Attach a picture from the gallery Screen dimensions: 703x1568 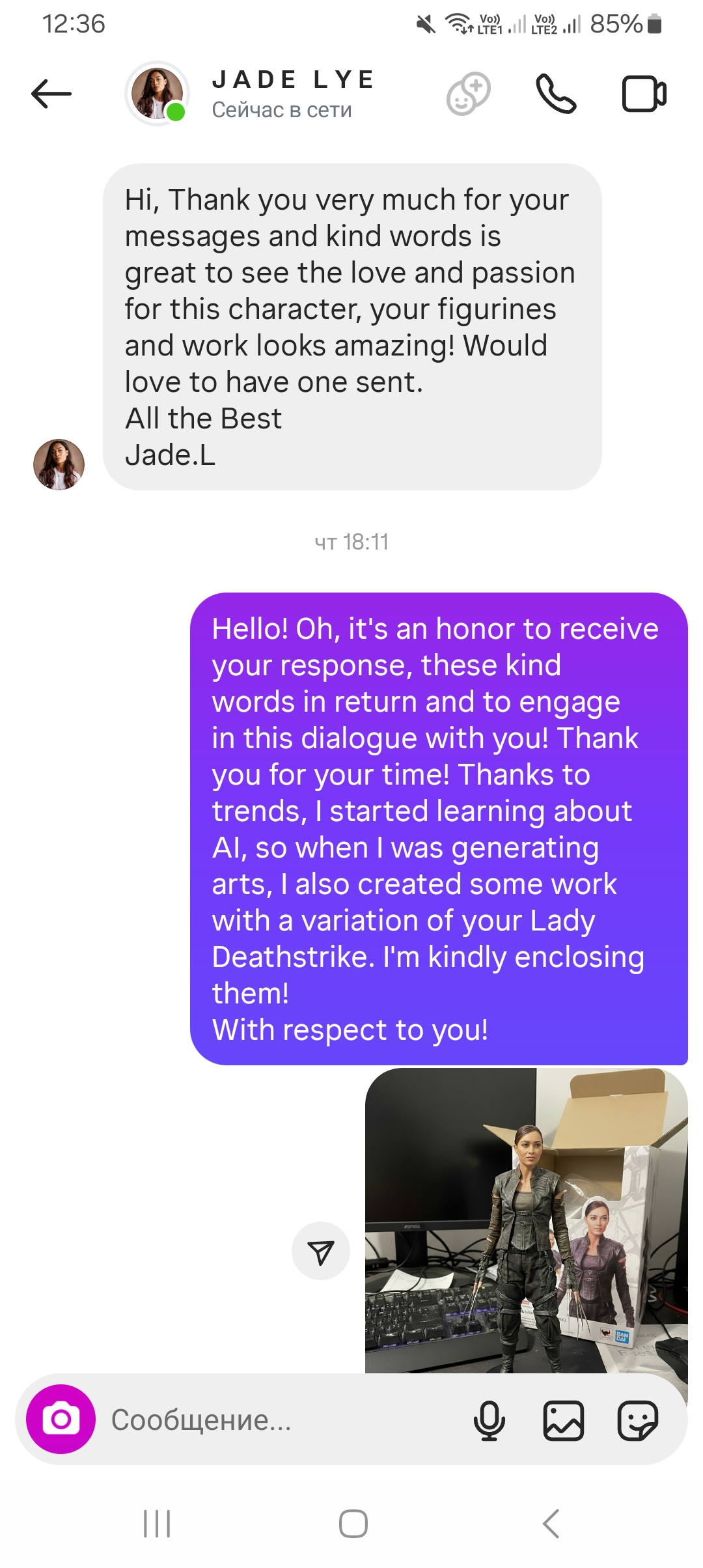pos(563,1420)
